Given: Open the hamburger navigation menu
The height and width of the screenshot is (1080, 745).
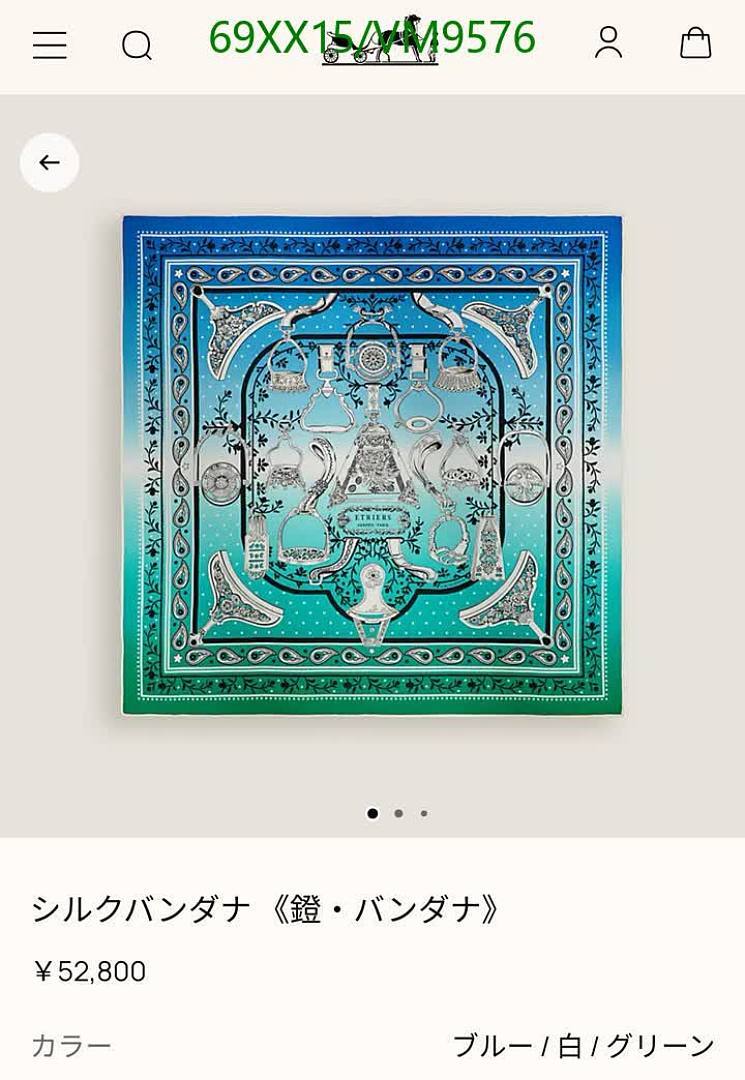Looking at the screenshot, I should pos(48,45).
